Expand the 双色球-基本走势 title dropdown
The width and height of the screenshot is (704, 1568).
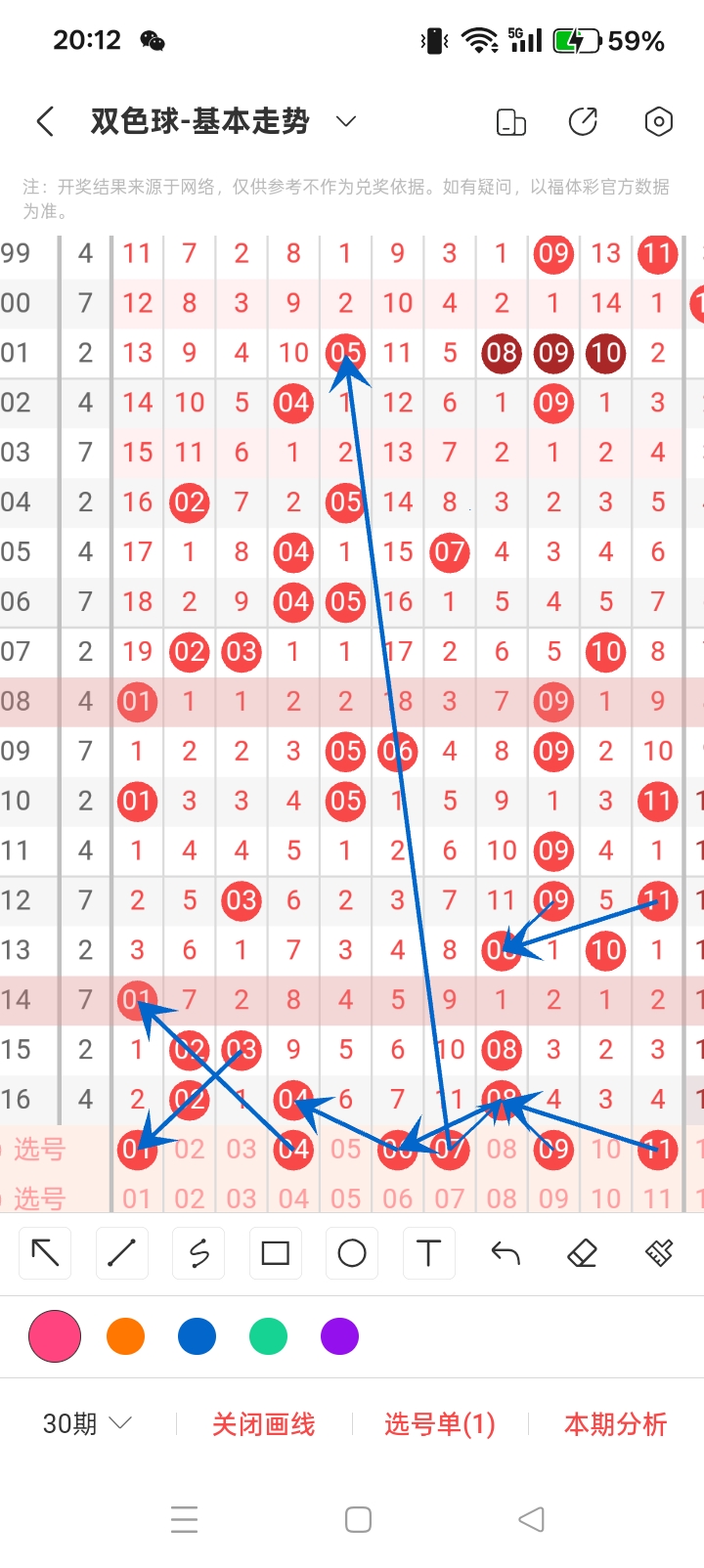coord(345,121)
